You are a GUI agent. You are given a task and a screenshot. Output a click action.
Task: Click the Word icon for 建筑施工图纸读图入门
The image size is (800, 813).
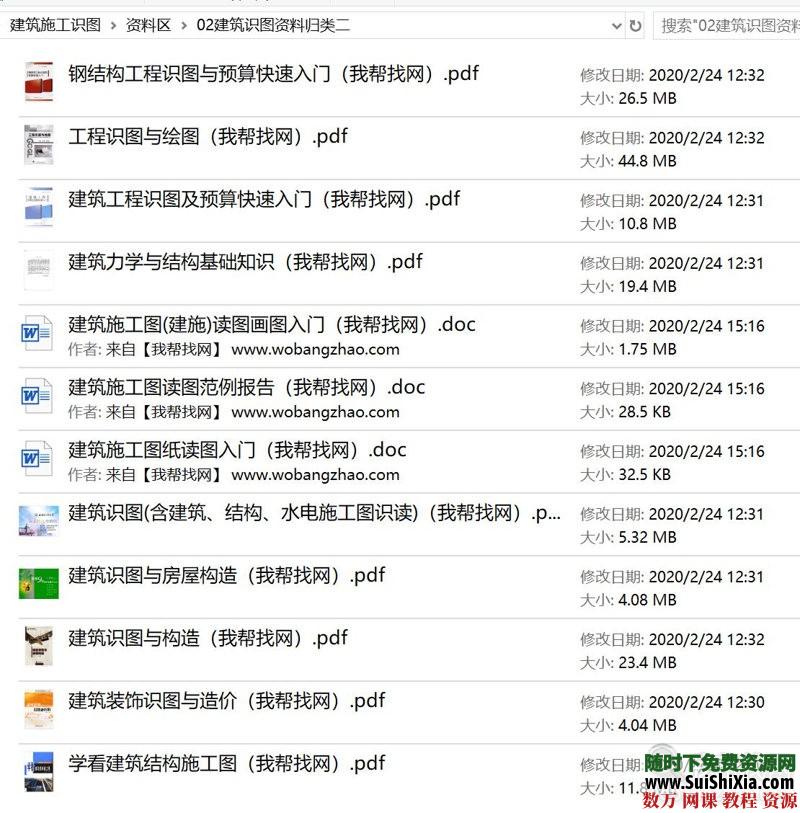[37, 459]
